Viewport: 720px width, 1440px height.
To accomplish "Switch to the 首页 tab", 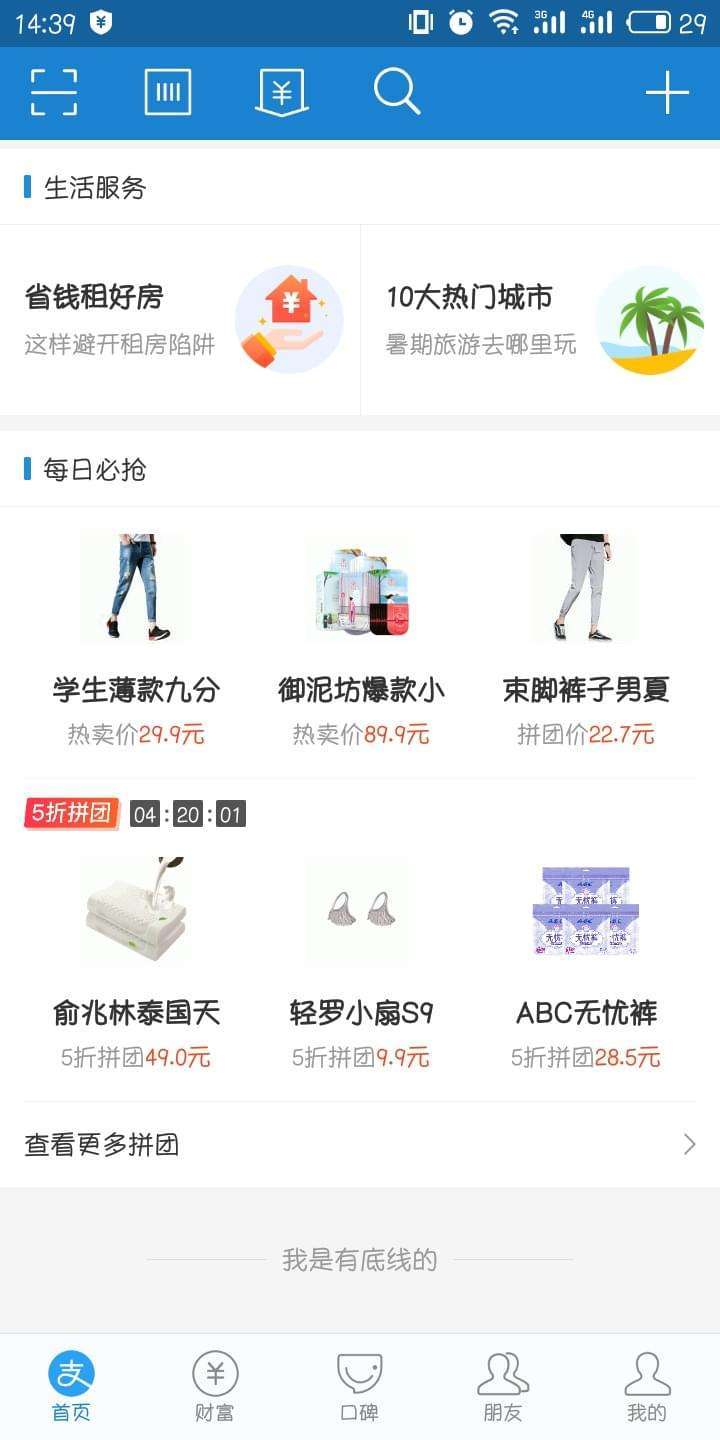I will coord(72,1386).
